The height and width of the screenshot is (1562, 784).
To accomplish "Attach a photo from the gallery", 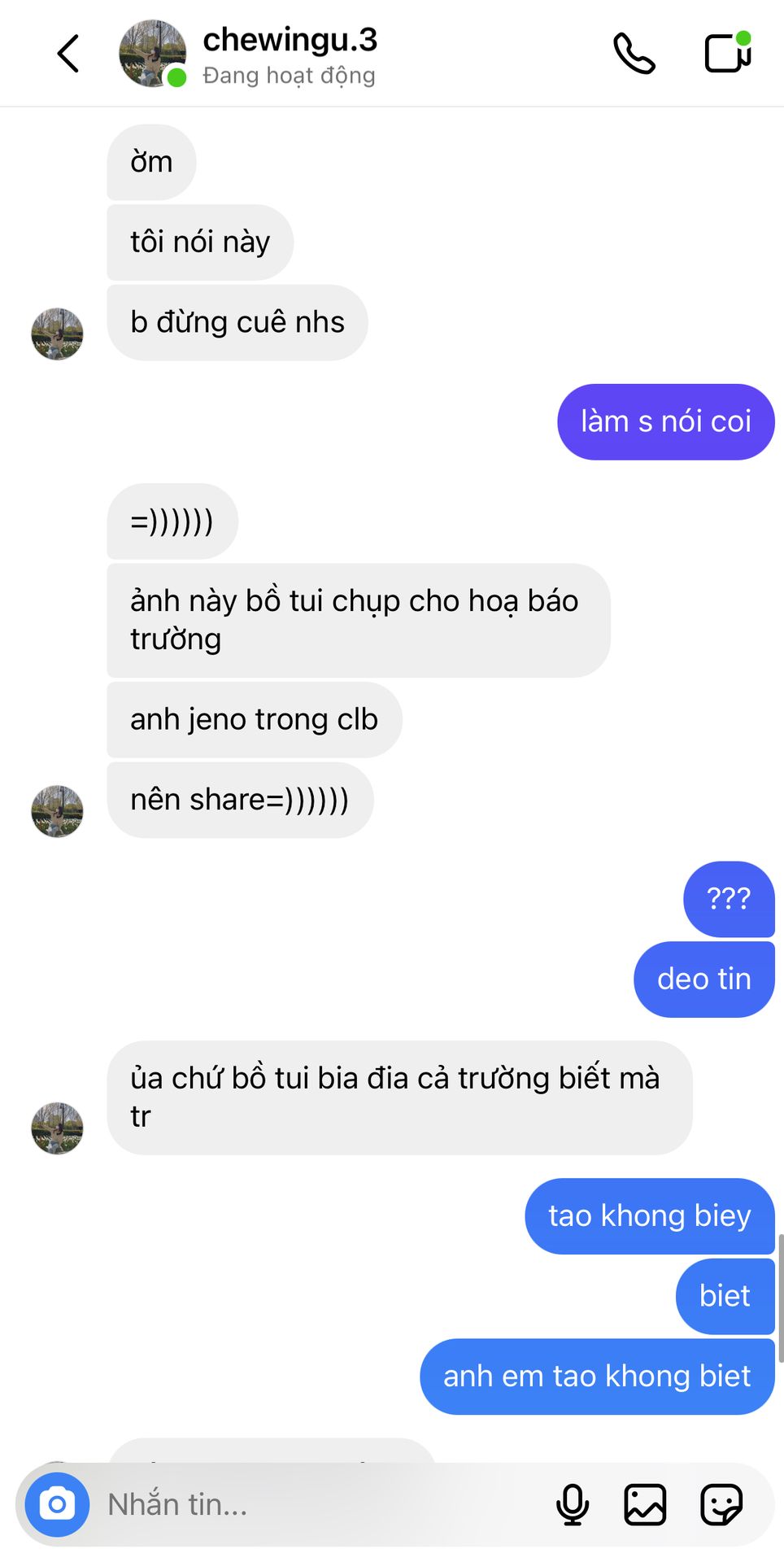I will (645, 1504).
